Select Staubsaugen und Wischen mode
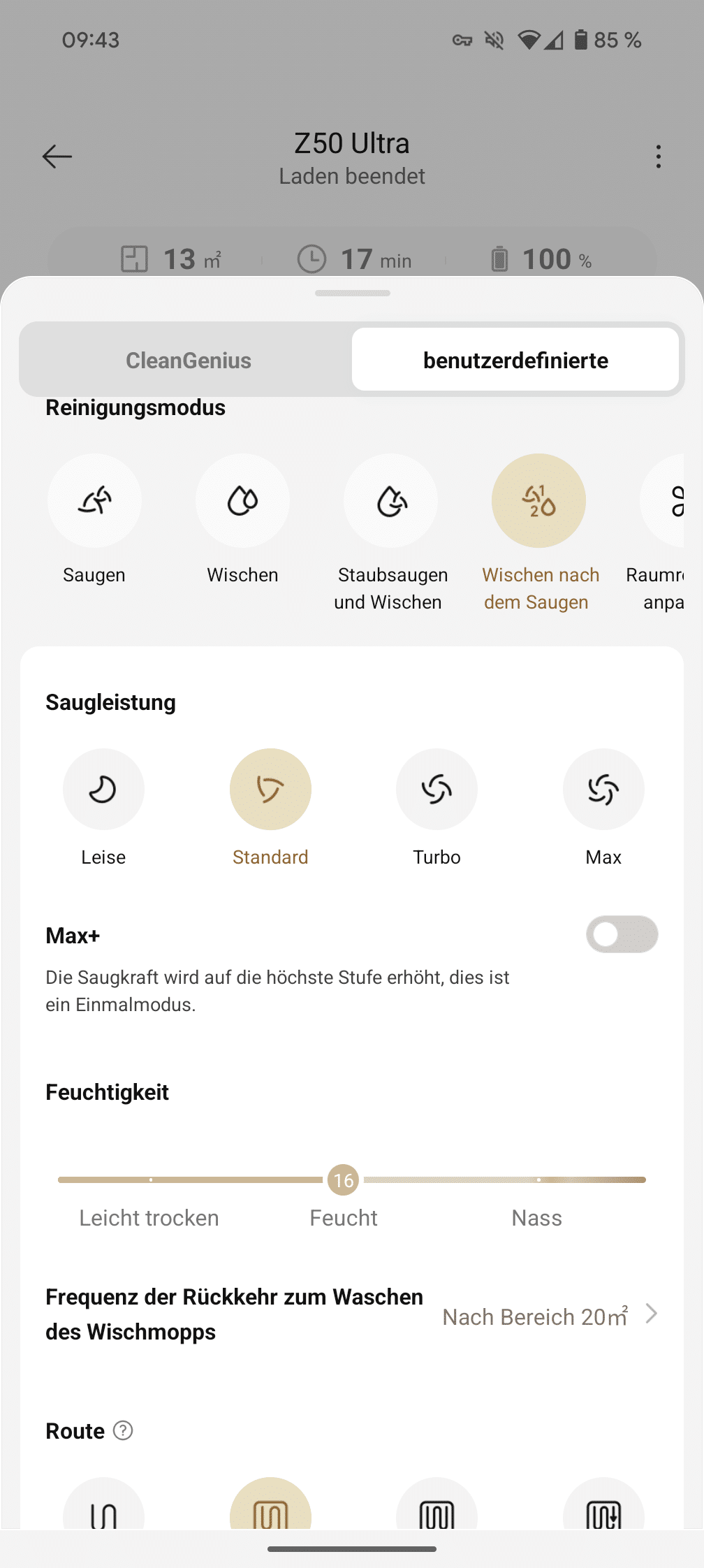704x1568 pixels. point(390,501)
